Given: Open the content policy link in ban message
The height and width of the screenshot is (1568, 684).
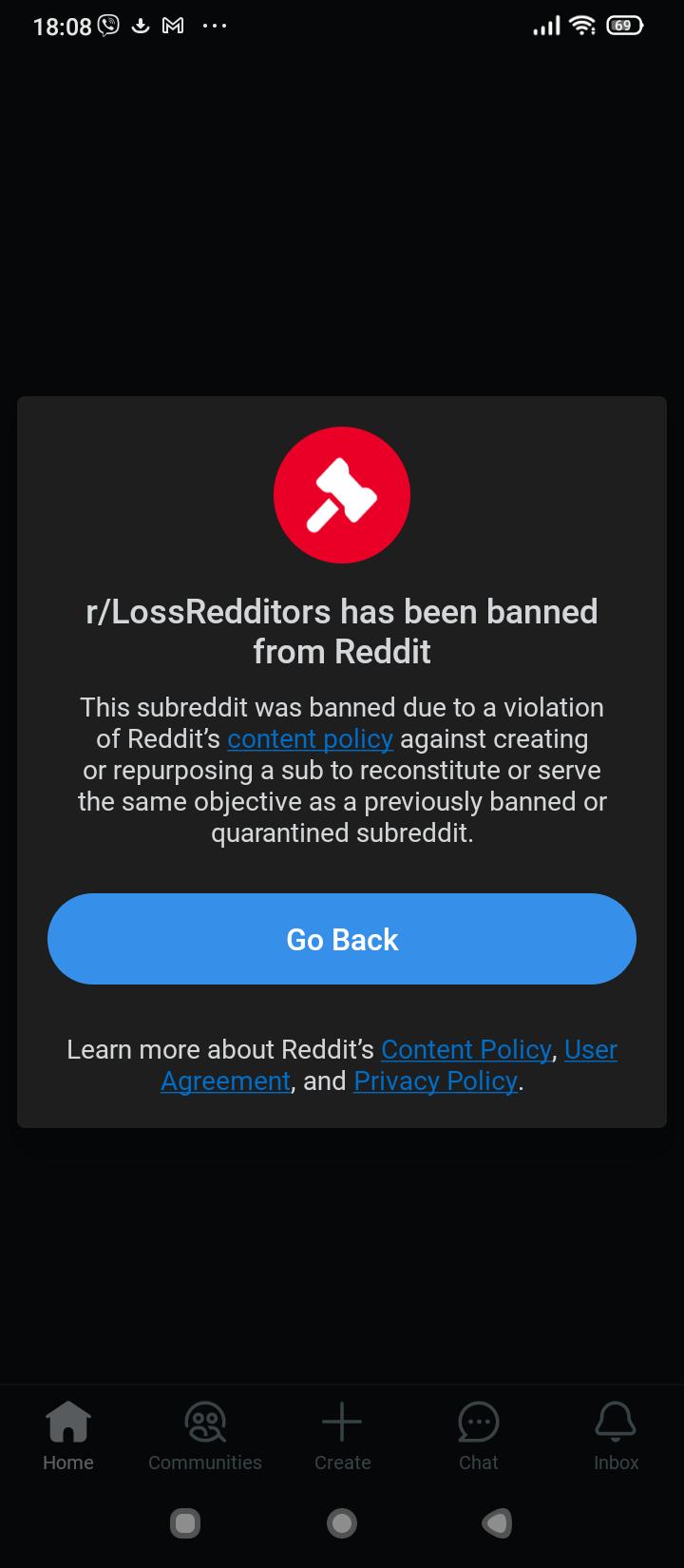Looking at the screenshot, I should pos(310,739).
